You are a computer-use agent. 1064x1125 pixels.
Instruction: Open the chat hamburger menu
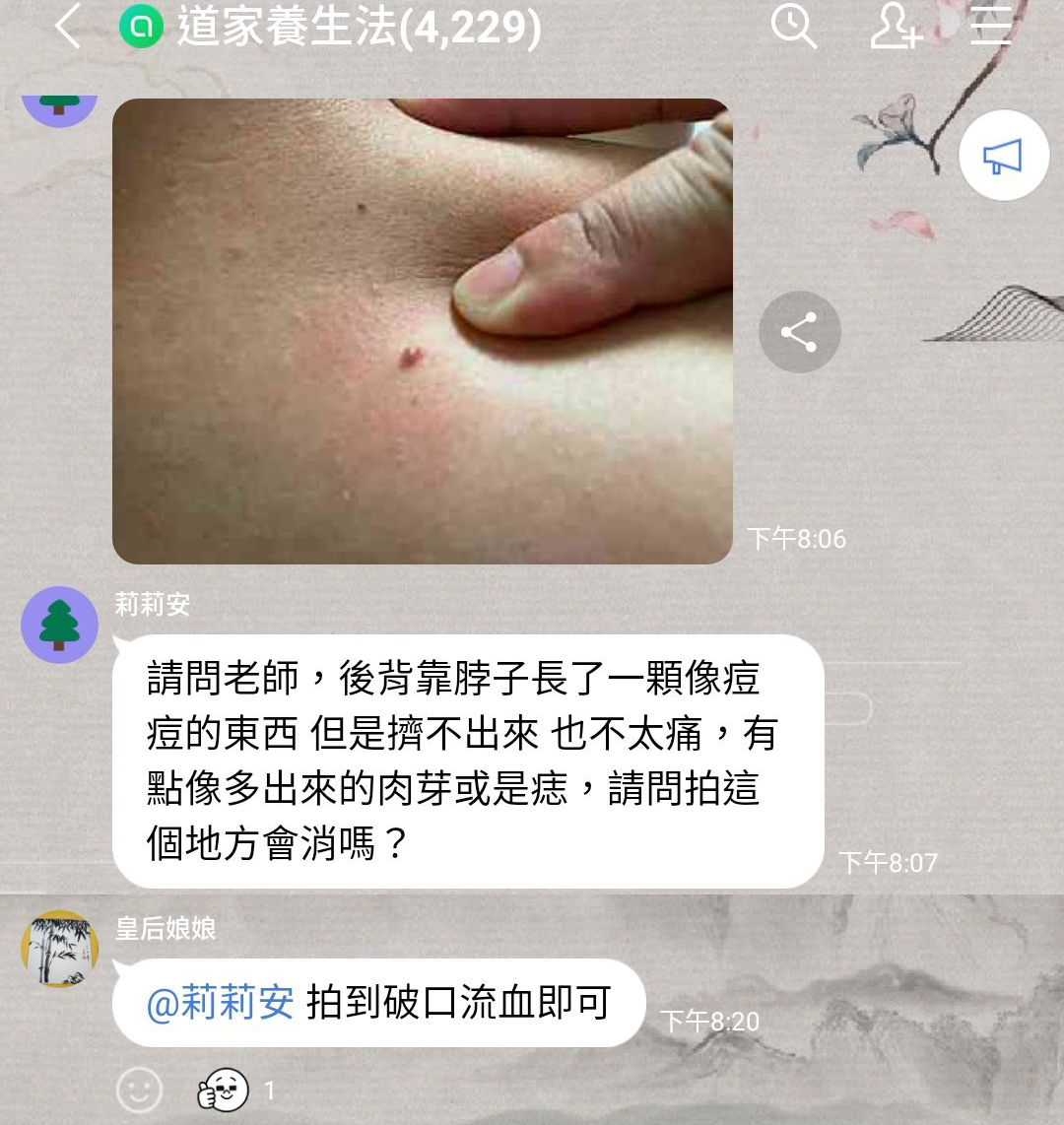pos(990,27)
